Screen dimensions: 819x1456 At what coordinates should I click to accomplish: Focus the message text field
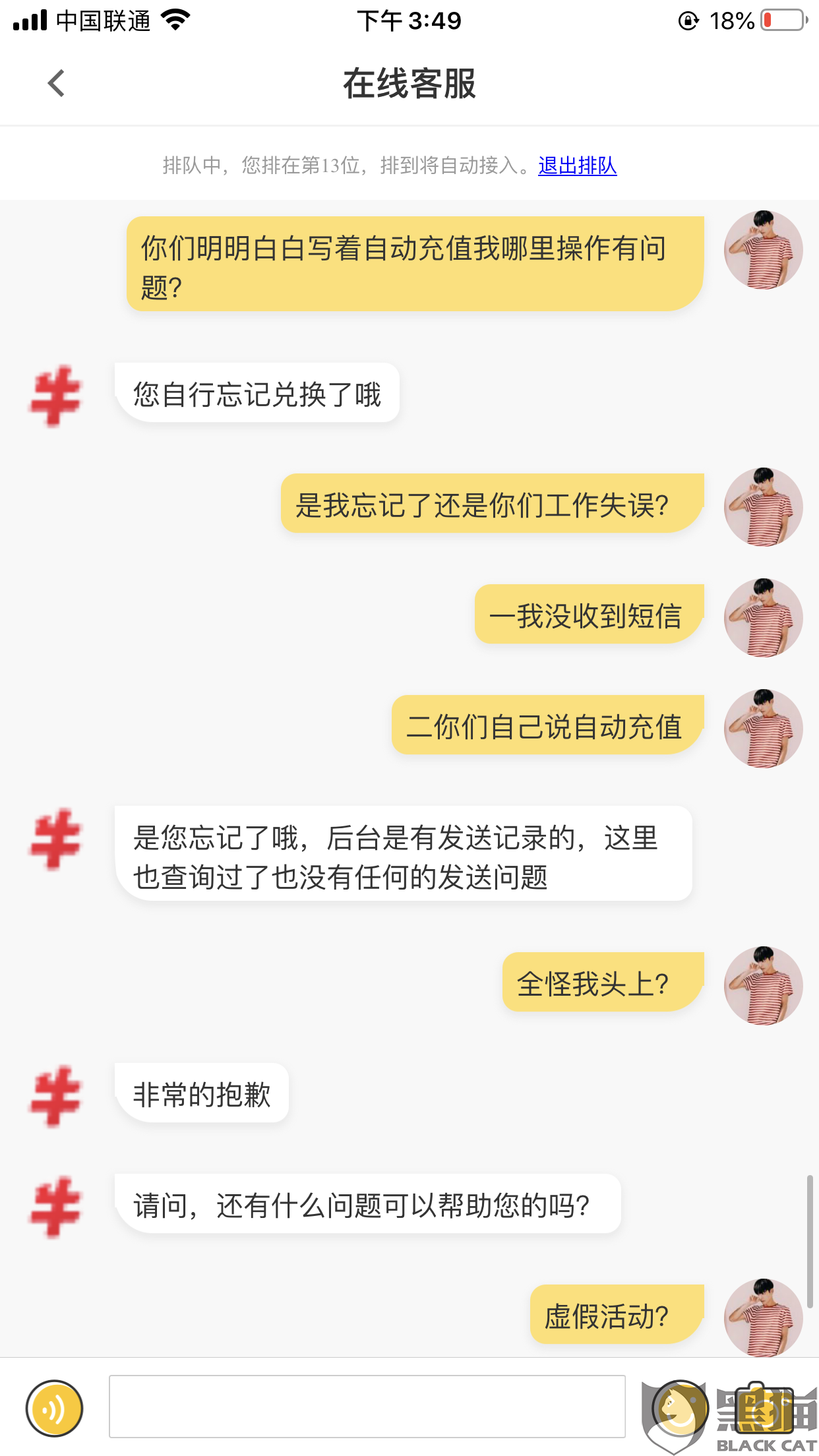pyautogui.click(x=367, y=1407)
